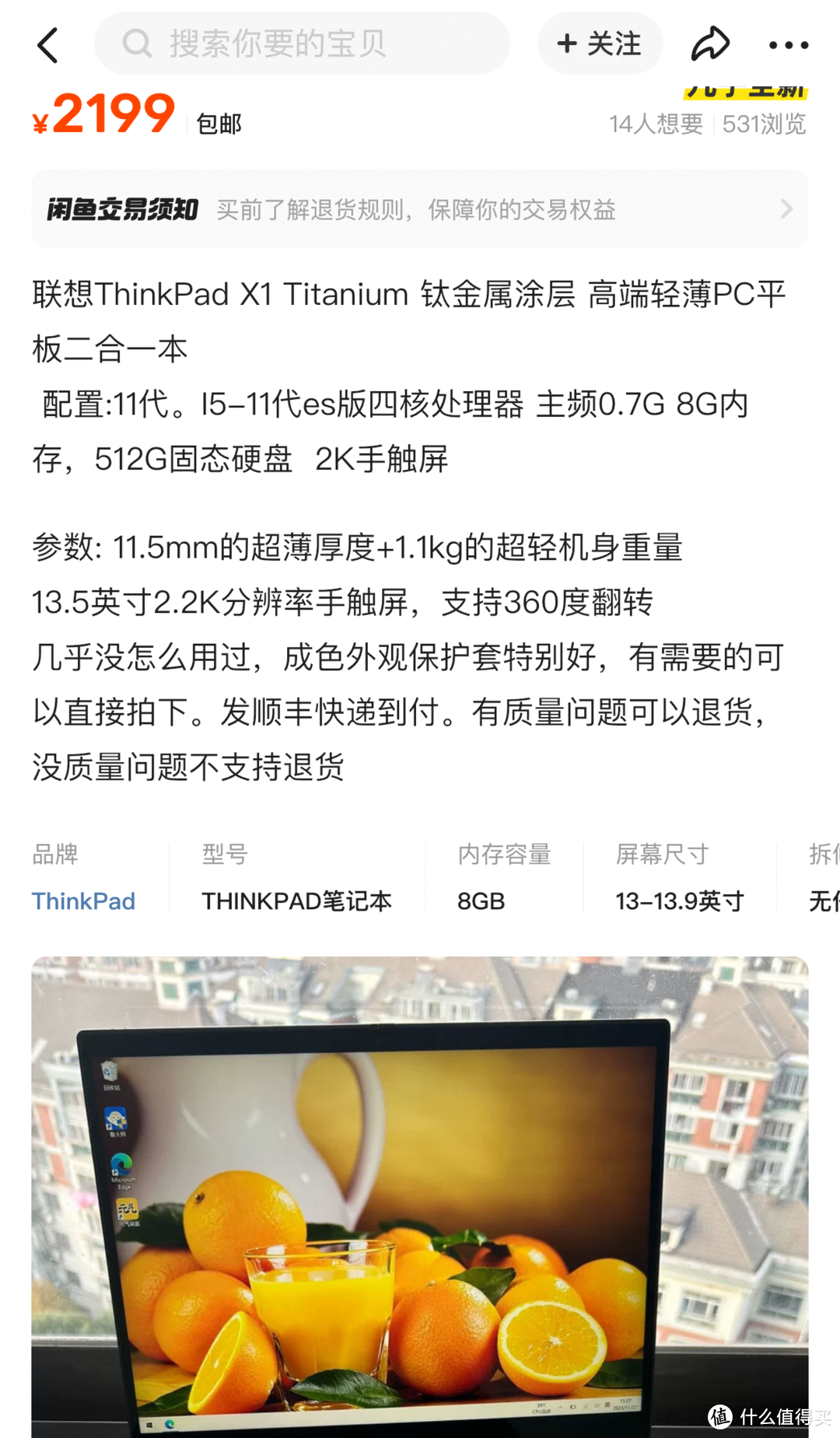The image size is (840, 1438).
Task: View the laptop product photo
Action: pos(420,1198)
